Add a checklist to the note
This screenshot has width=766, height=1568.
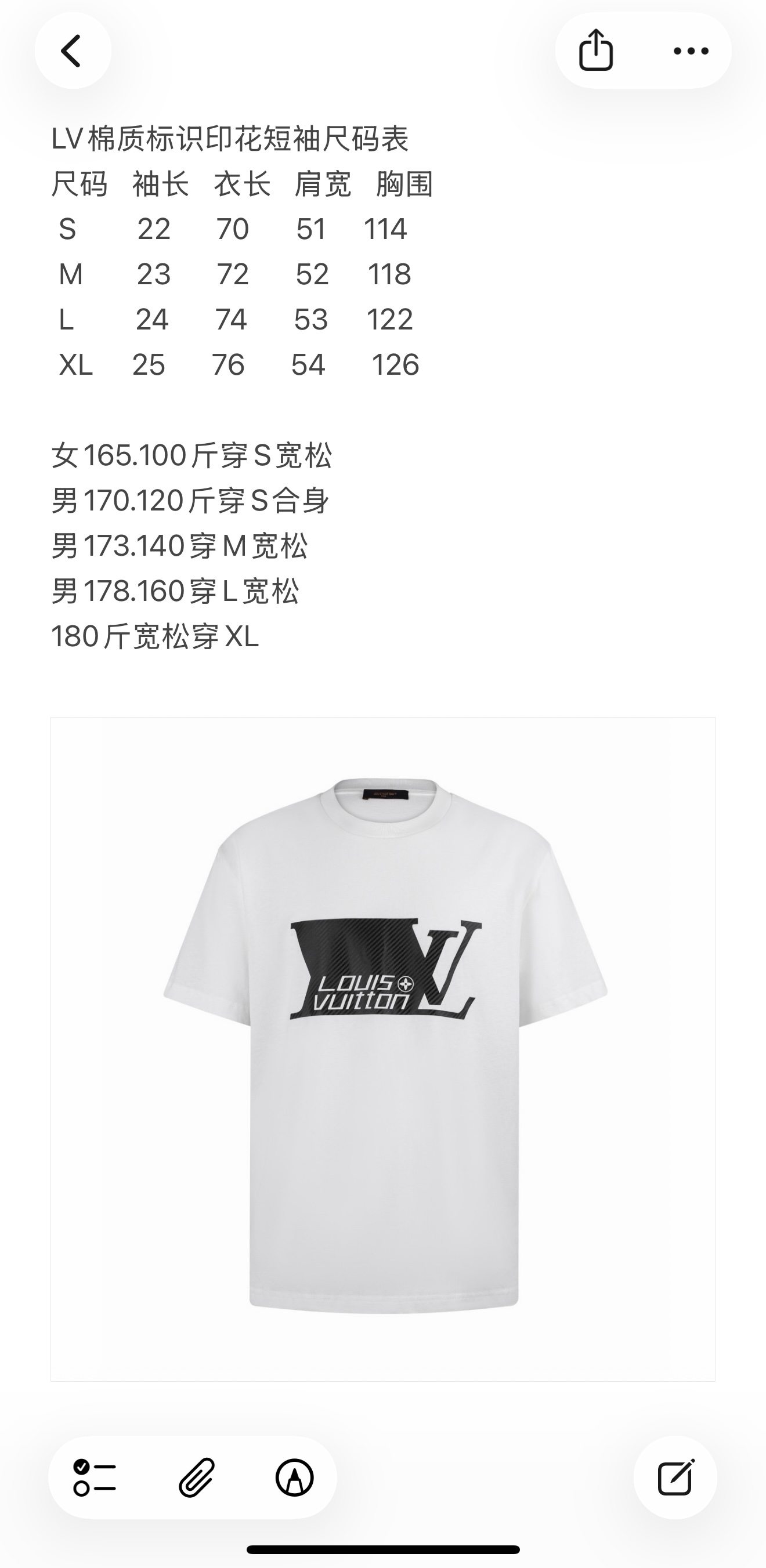click(x=95, y=1478)
